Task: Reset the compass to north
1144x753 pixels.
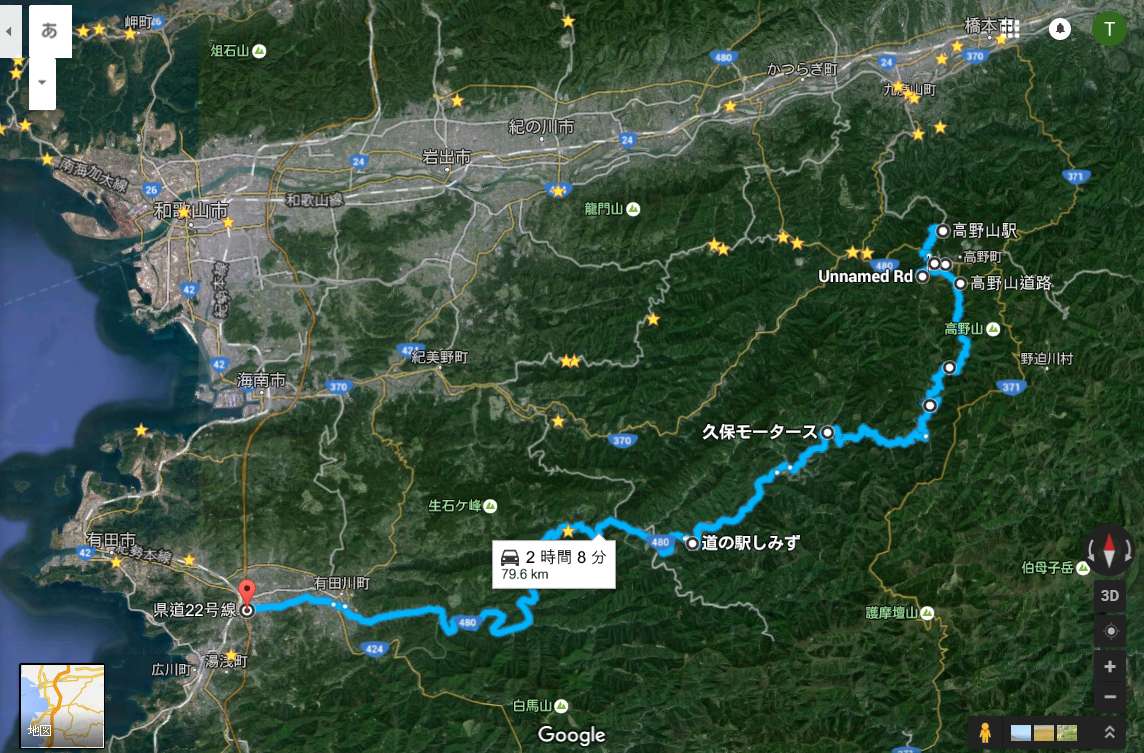Action: (x=1110, y=549)
